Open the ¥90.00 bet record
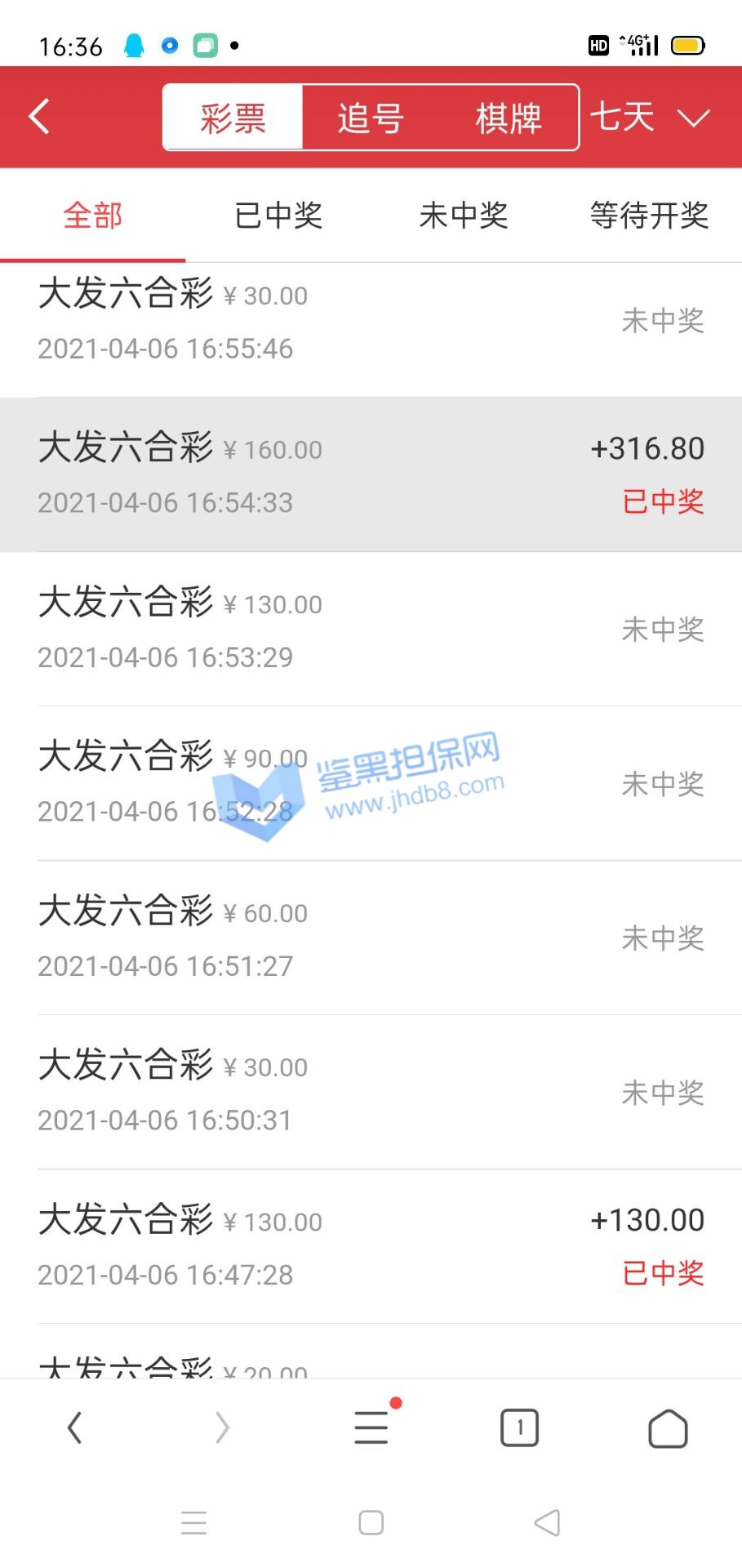This screenshot has height=1568, width=742. (371, 783)
